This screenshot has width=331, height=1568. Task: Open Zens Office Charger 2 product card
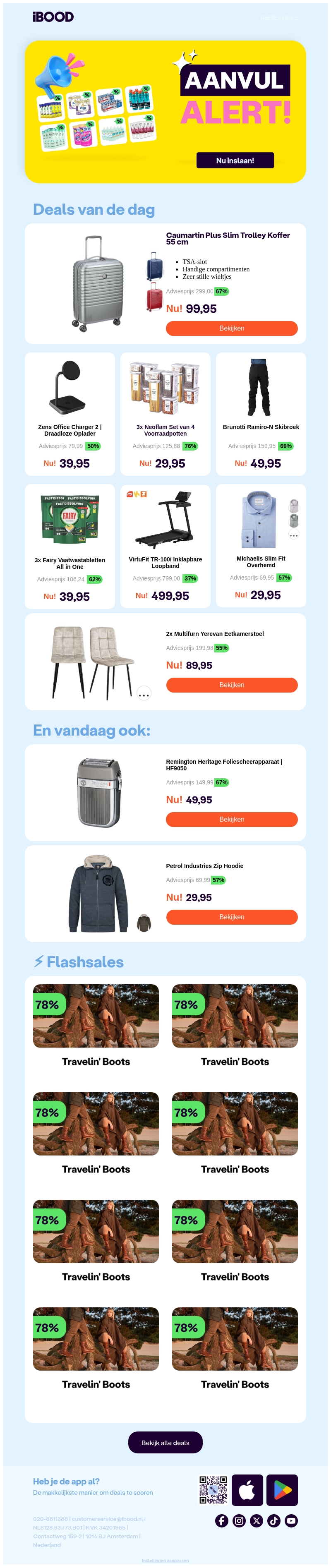pos(70,413)
